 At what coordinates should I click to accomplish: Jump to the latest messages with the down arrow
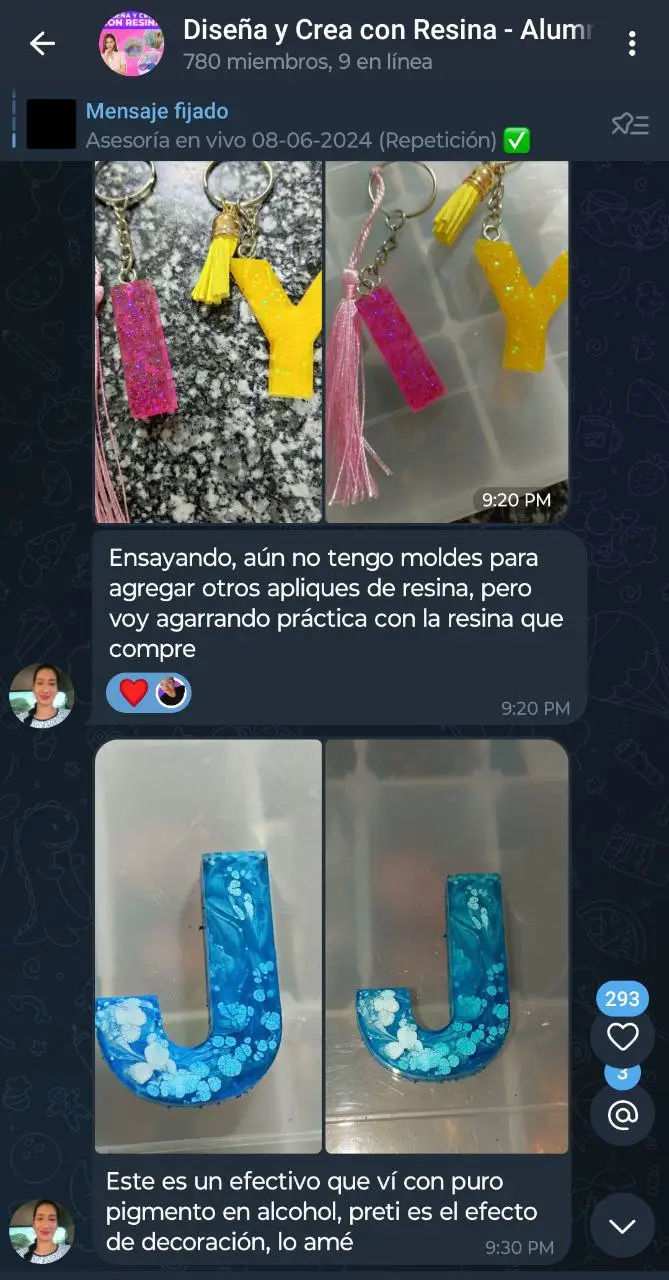(622, 1226)
